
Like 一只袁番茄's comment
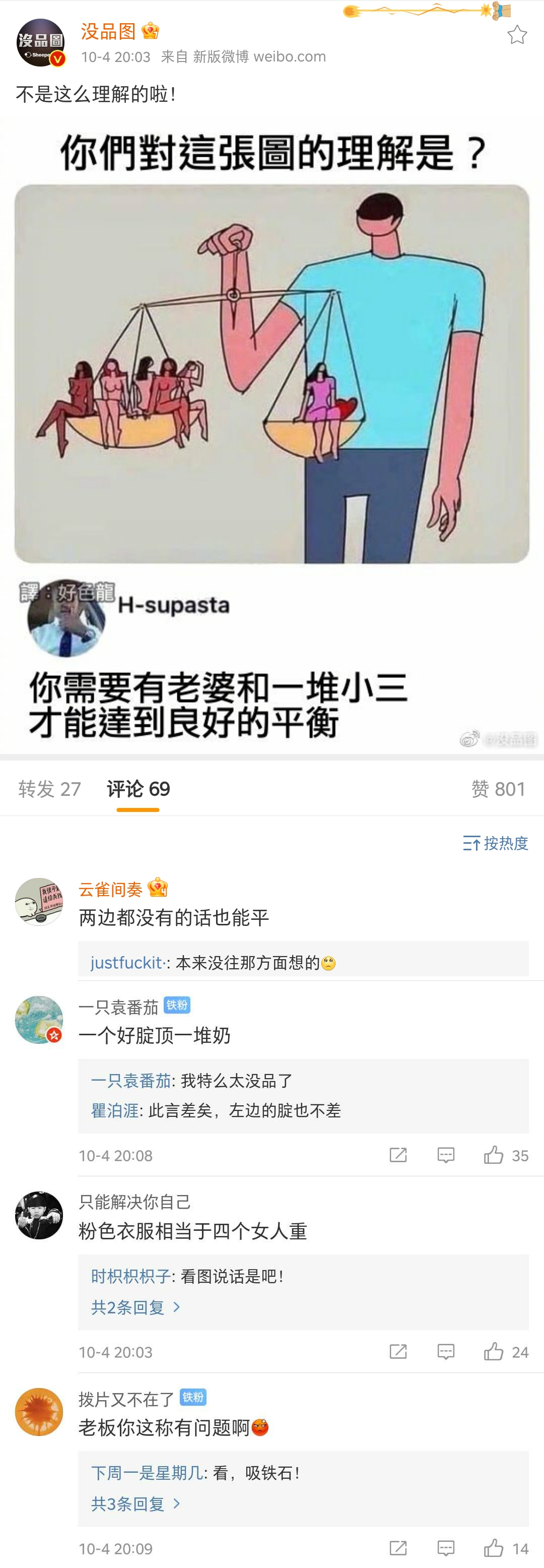tap(494, 1155)
